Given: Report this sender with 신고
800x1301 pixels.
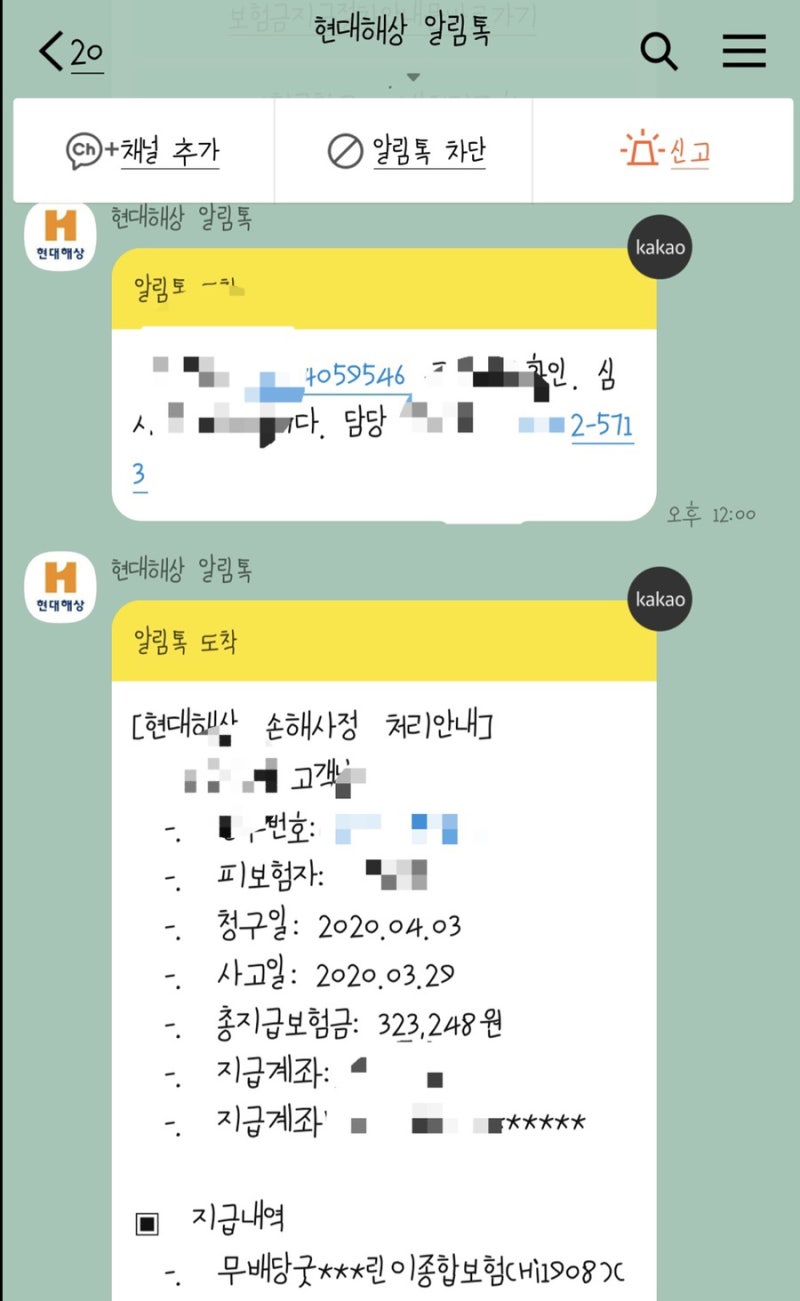Looking at the screenshot, I should click(x=666, y=151).
